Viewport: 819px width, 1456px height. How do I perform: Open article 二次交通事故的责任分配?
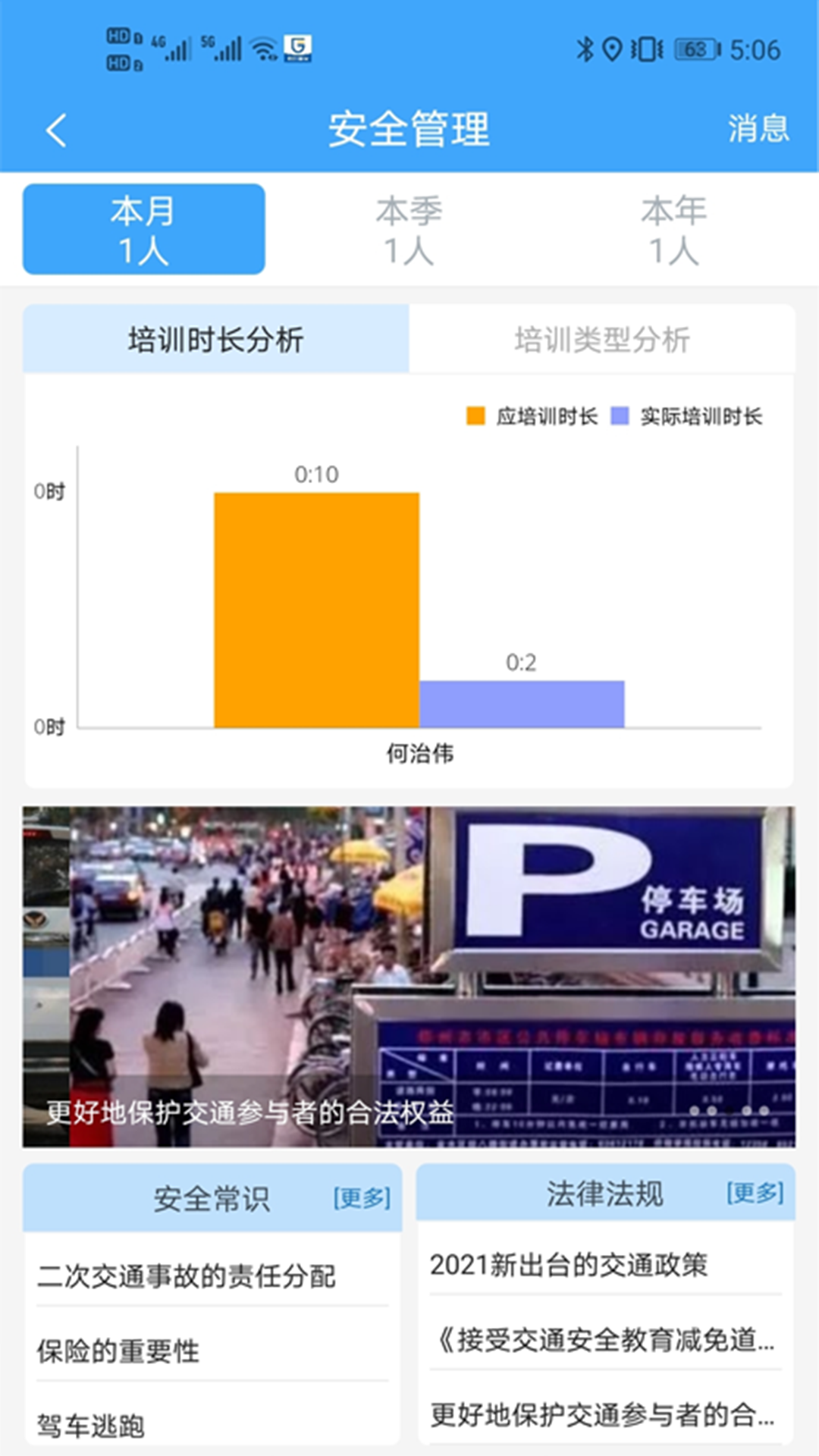tap(187, 1276)
